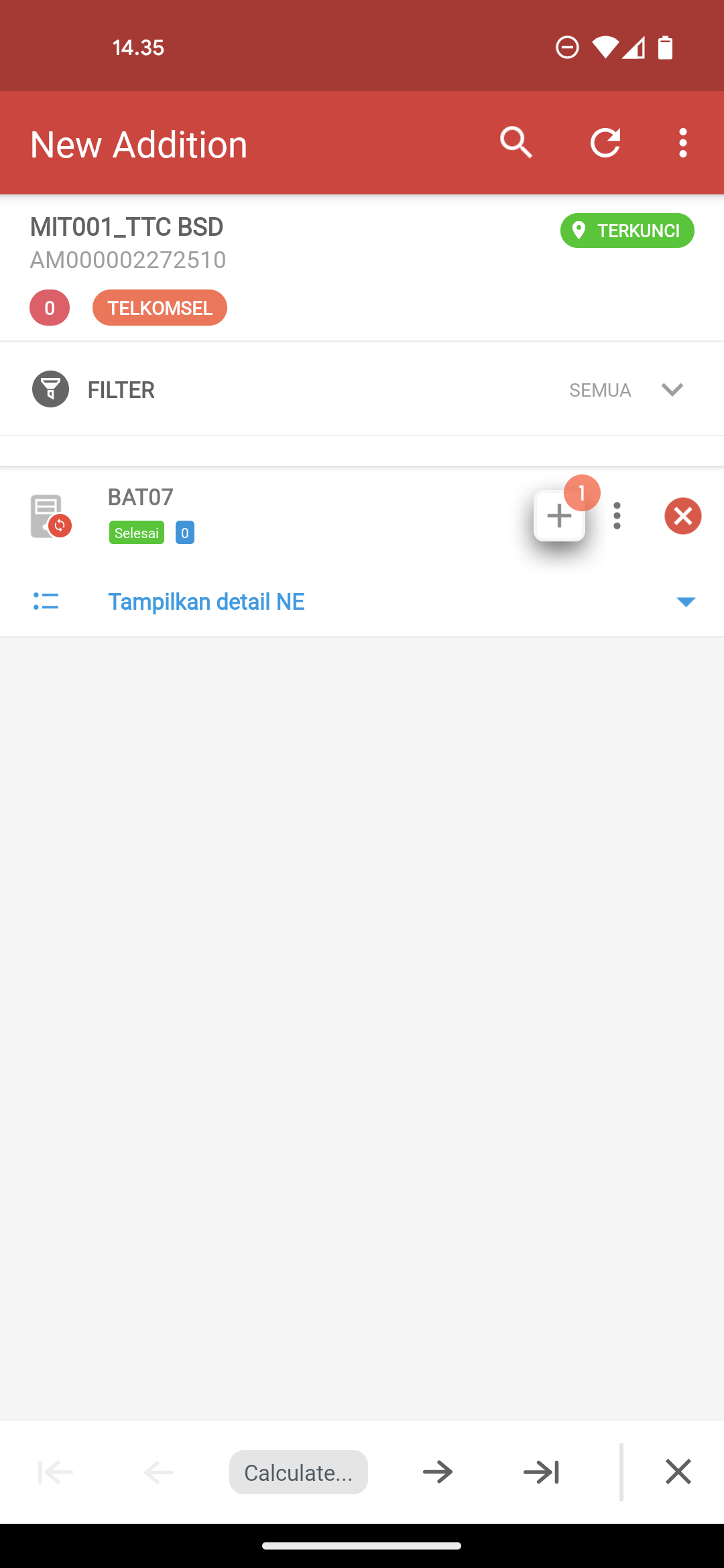724x1568 pixels.
Task: Expand the FILTER dropdown showing SEMUA
Action: tap(362, 389)
